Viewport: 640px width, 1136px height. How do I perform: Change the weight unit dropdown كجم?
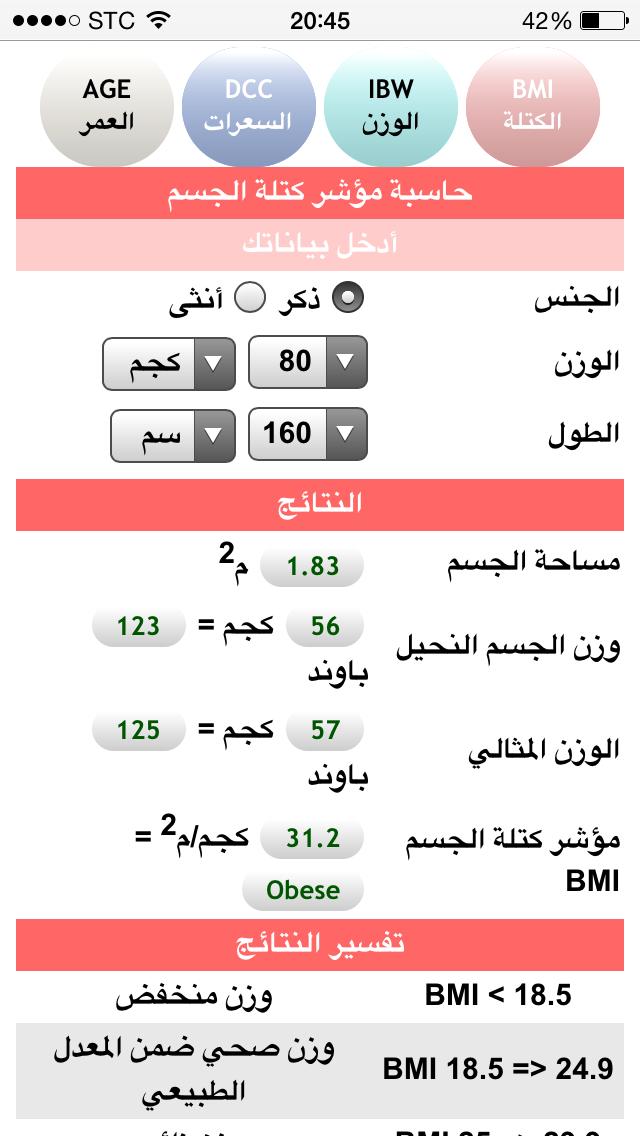click(168, 363)
